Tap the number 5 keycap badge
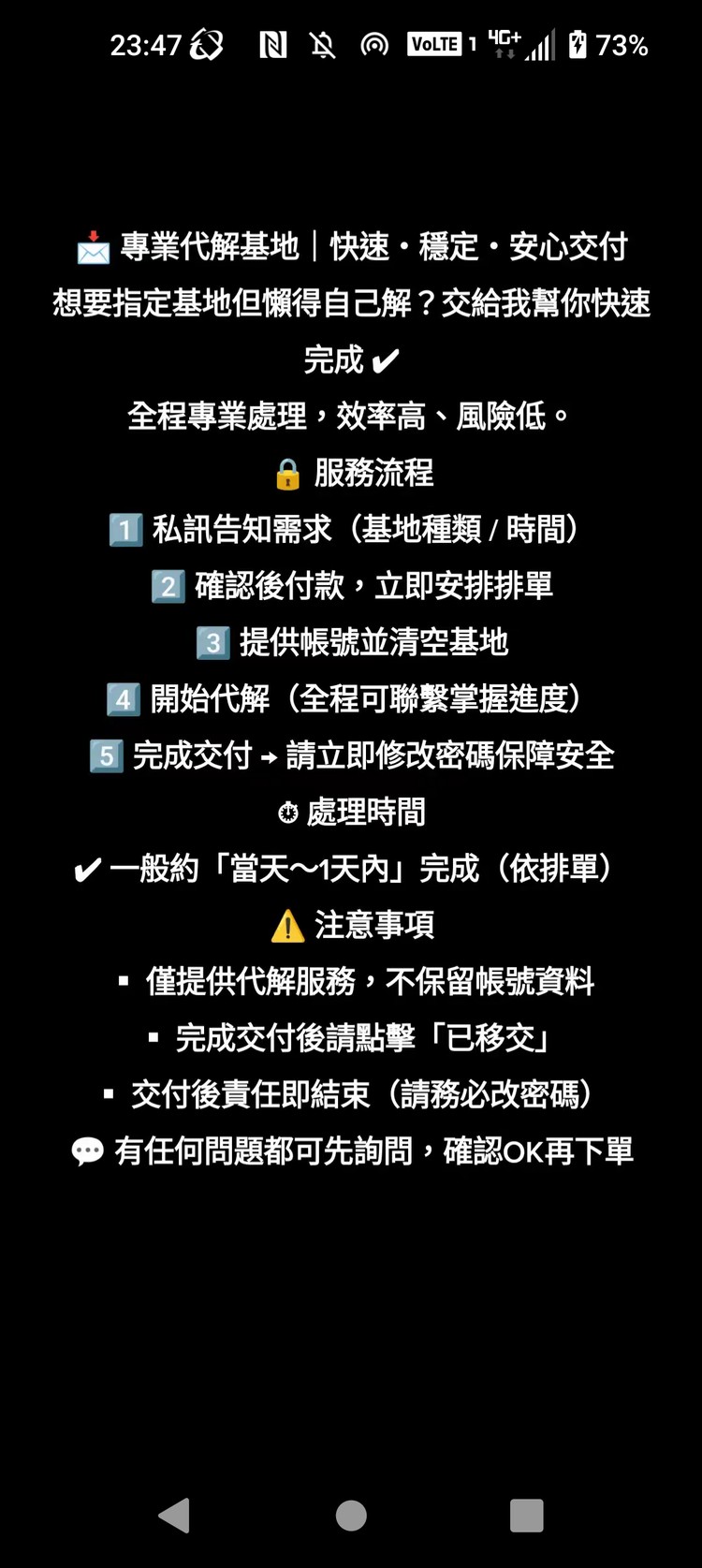702x1568 pixels. point(105,756)
